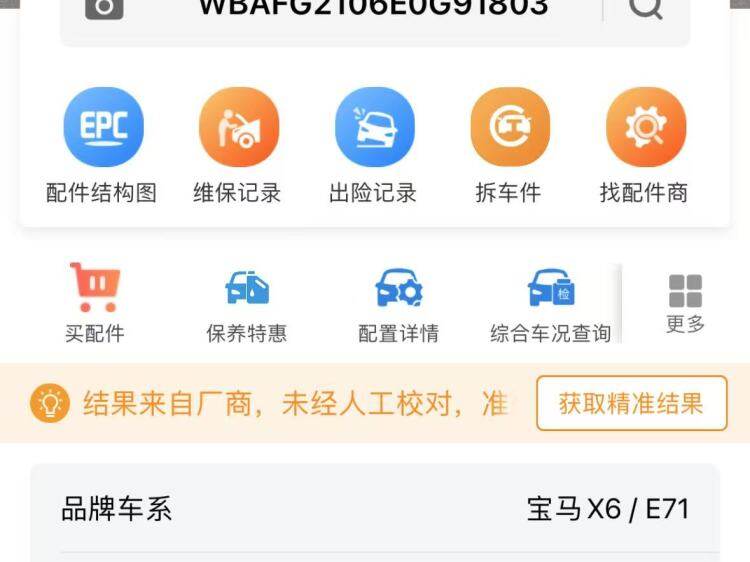Tap 获取精准结果 button

point(631,404)
